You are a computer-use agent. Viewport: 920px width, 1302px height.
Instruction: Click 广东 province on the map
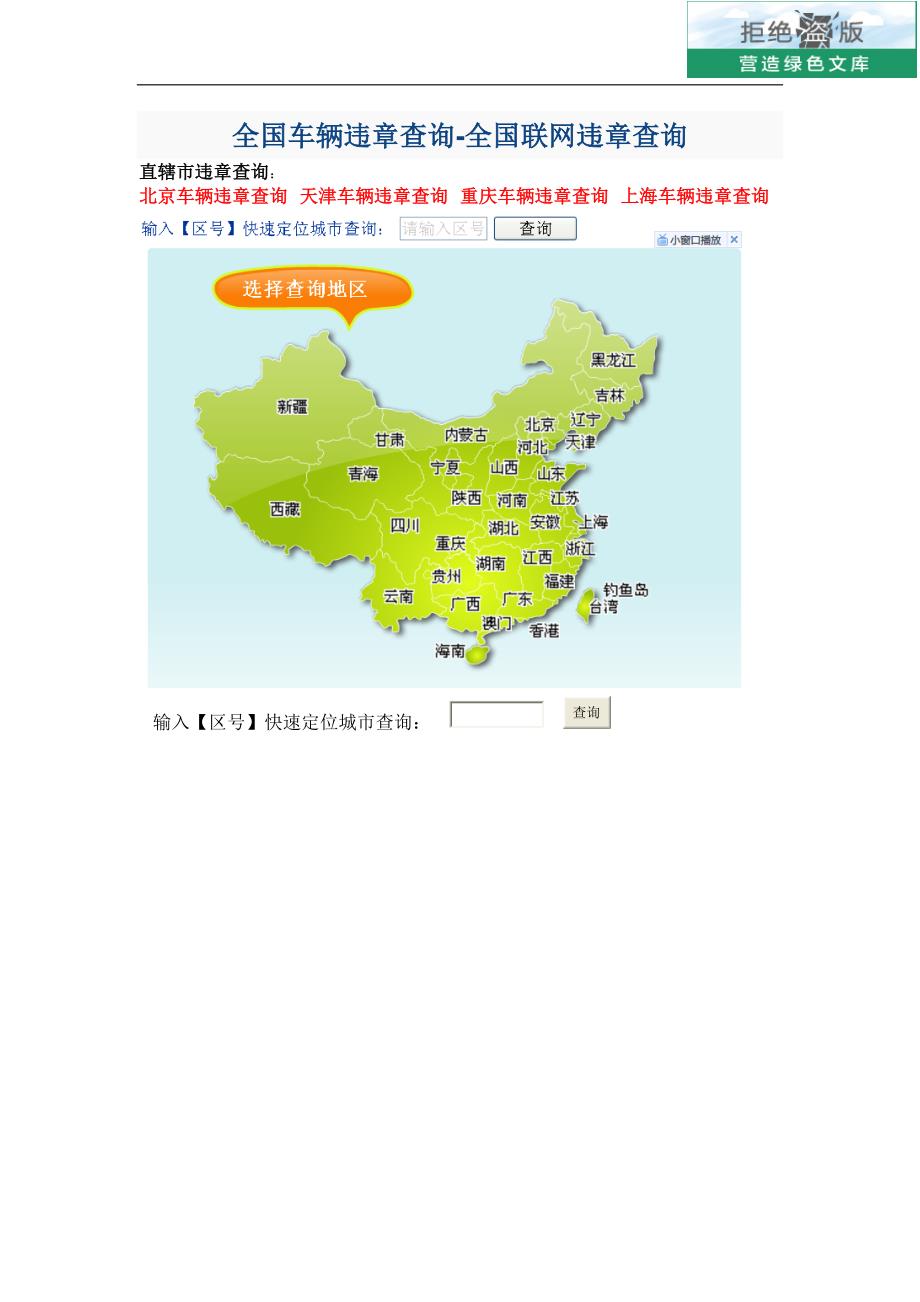click(x=516, y=597)
